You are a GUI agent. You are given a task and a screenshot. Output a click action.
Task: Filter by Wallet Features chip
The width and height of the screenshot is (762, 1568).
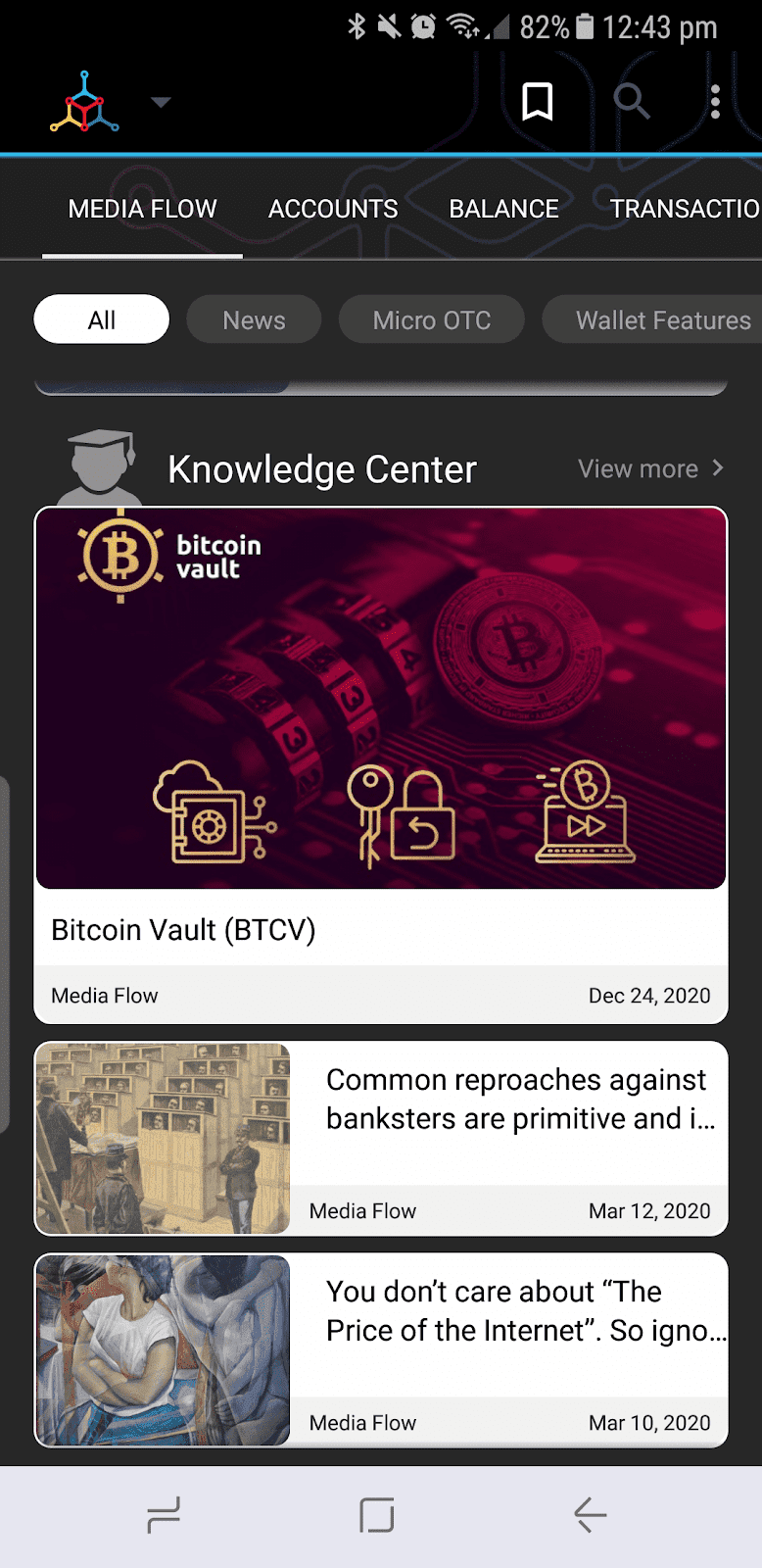[653, 319]
